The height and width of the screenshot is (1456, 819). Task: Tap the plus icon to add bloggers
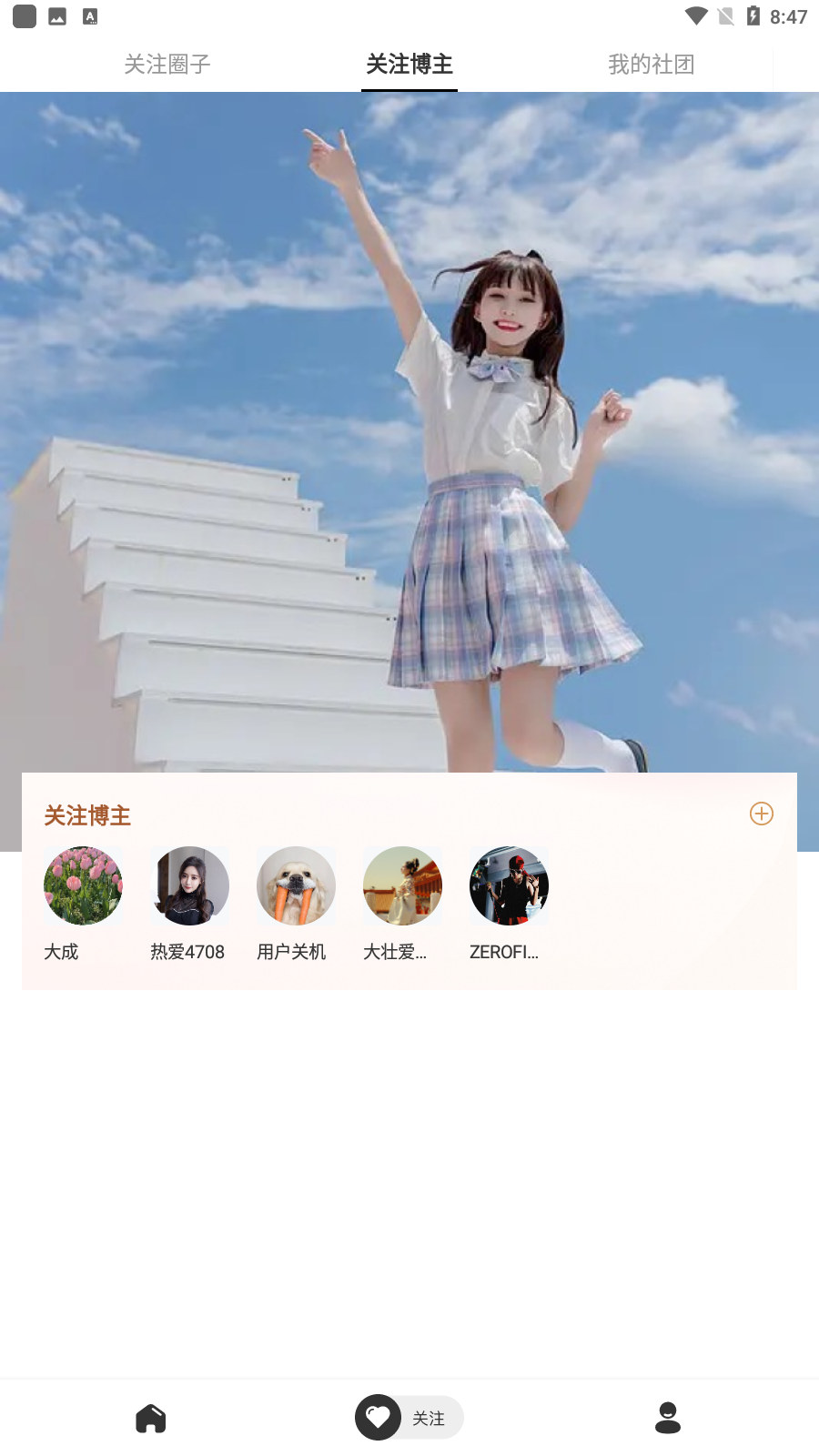[762, 814]
